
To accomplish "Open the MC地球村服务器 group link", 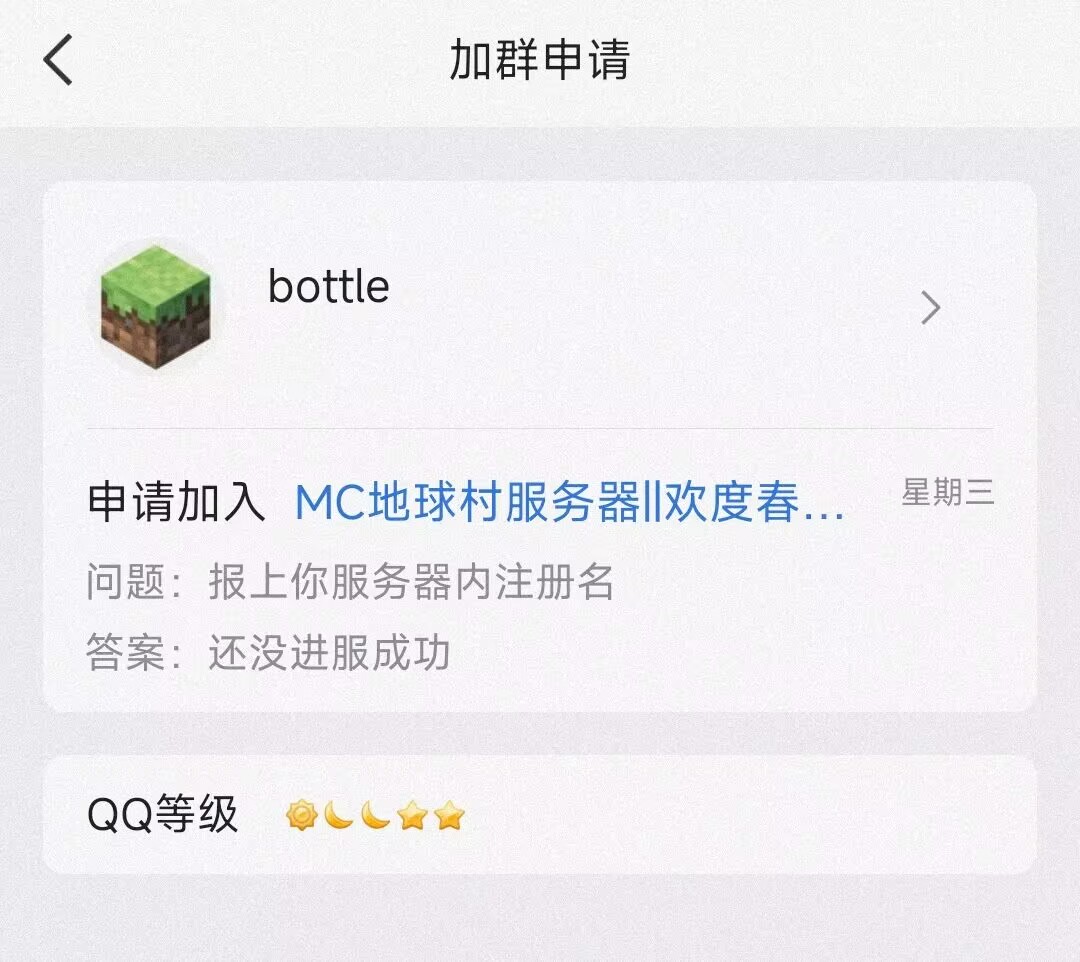I will [569, 503].
